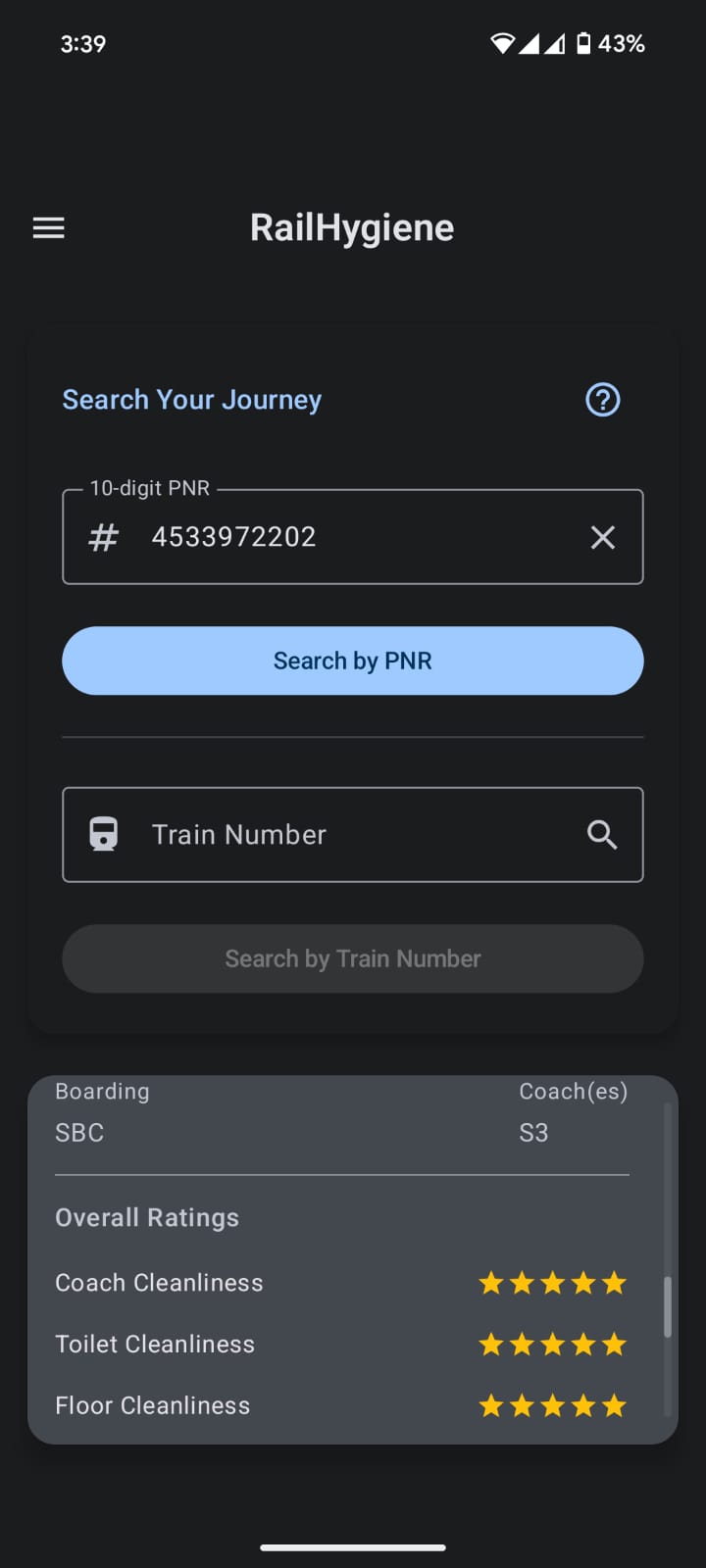The image size is (706, 1568).
Task: Tap the Wi-Fi icon in the status bar
Action: click(x=503, y=42)
